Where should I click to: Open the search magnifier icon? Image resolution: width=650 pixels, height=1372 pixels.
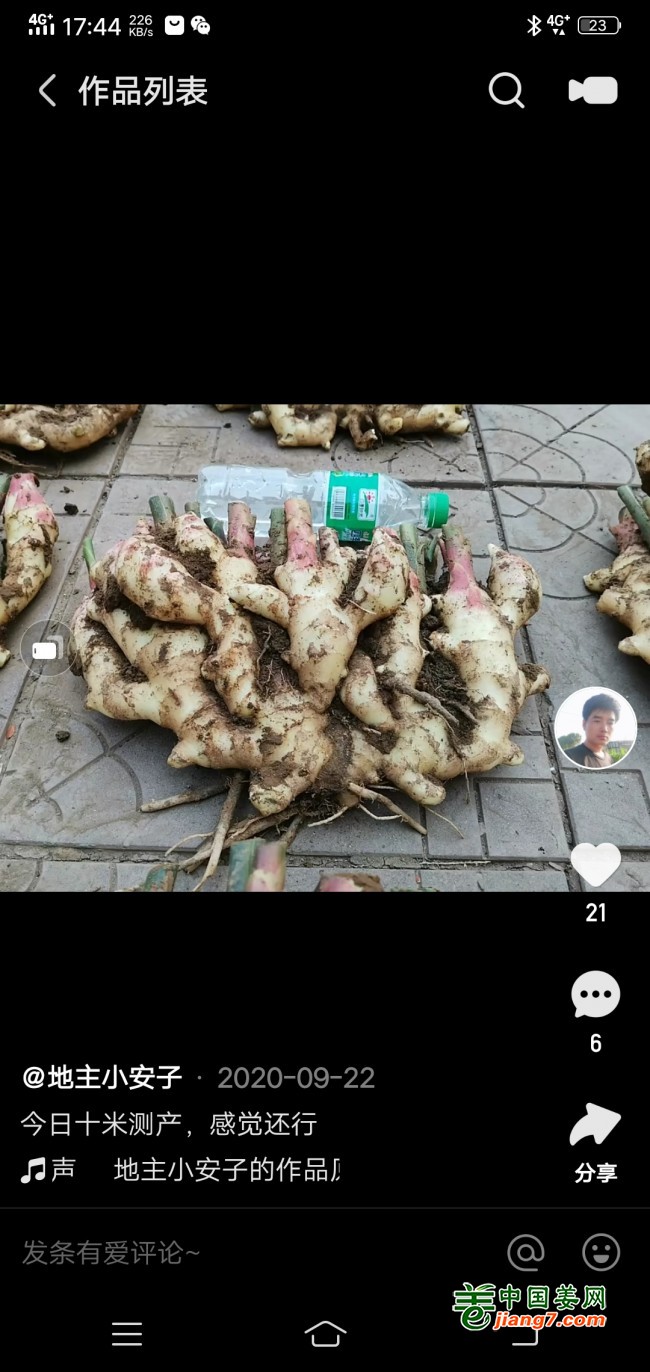click(506, 91)
